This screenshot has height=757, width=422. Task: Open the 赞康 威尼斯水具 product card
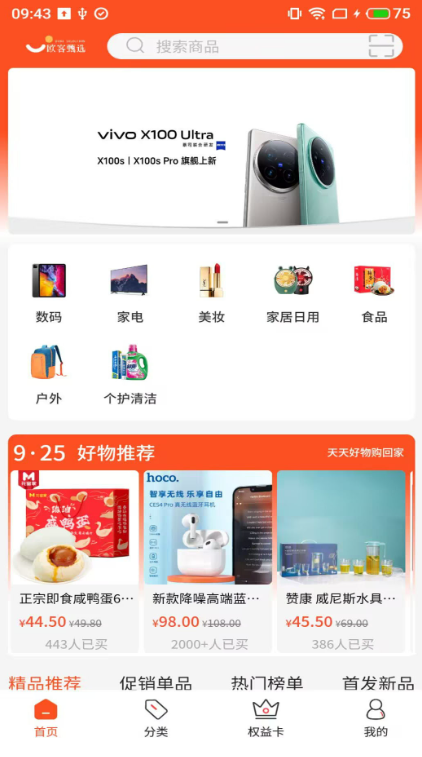pos(341,561)
